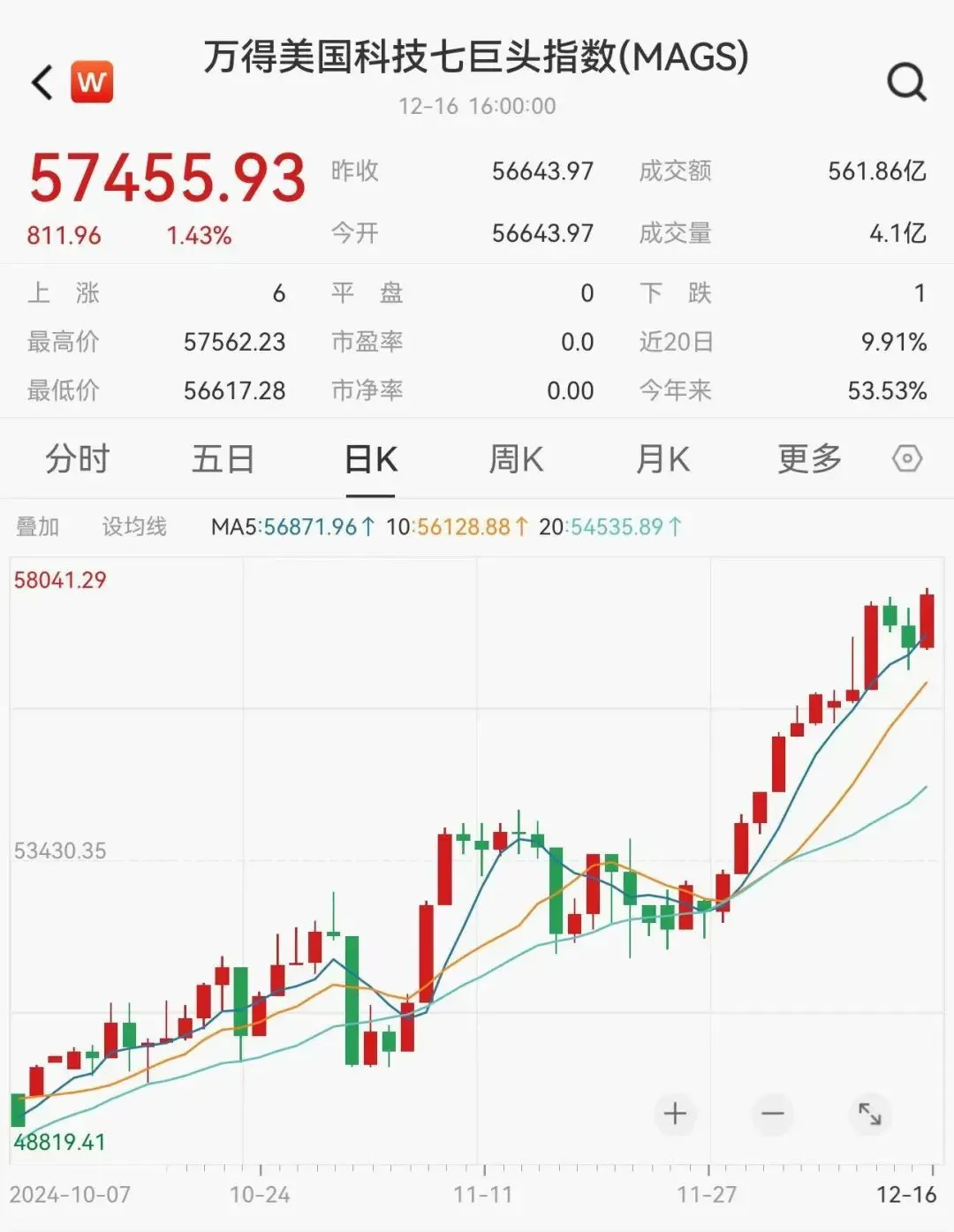Zoom out the chart with minus button
The height and width of the screenshot is (1232, 954).
(x=773, y=1114)
